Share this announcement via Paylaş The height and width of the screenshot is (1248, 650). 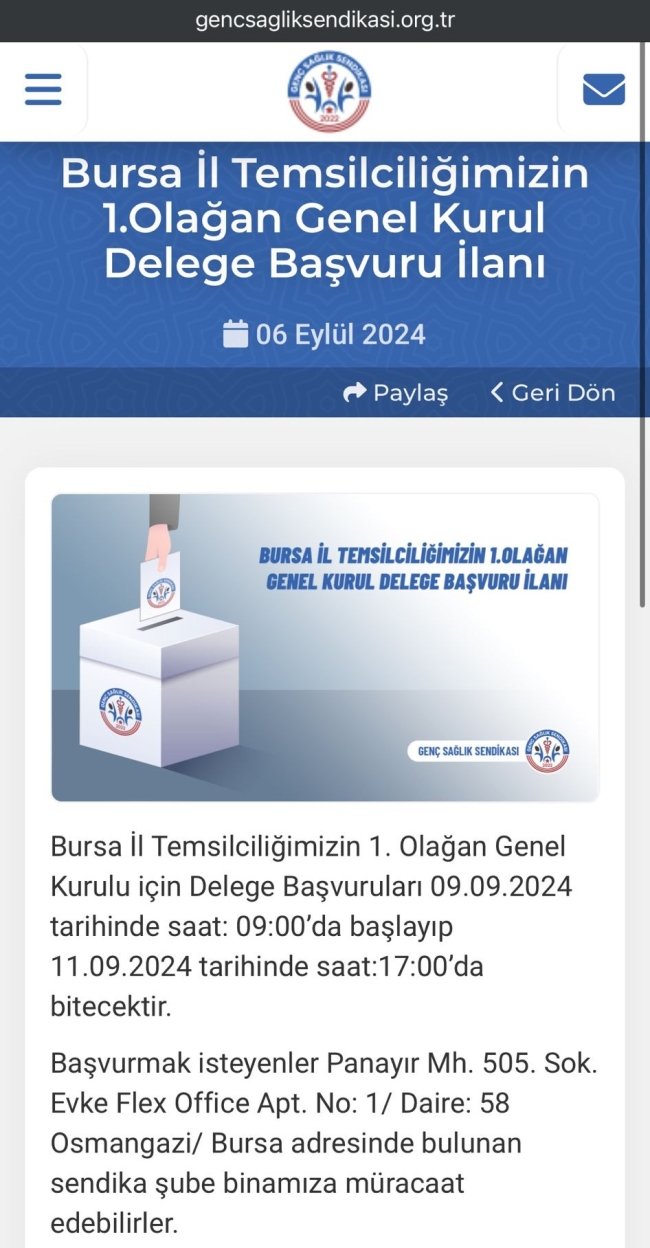[x=396, y=393]
